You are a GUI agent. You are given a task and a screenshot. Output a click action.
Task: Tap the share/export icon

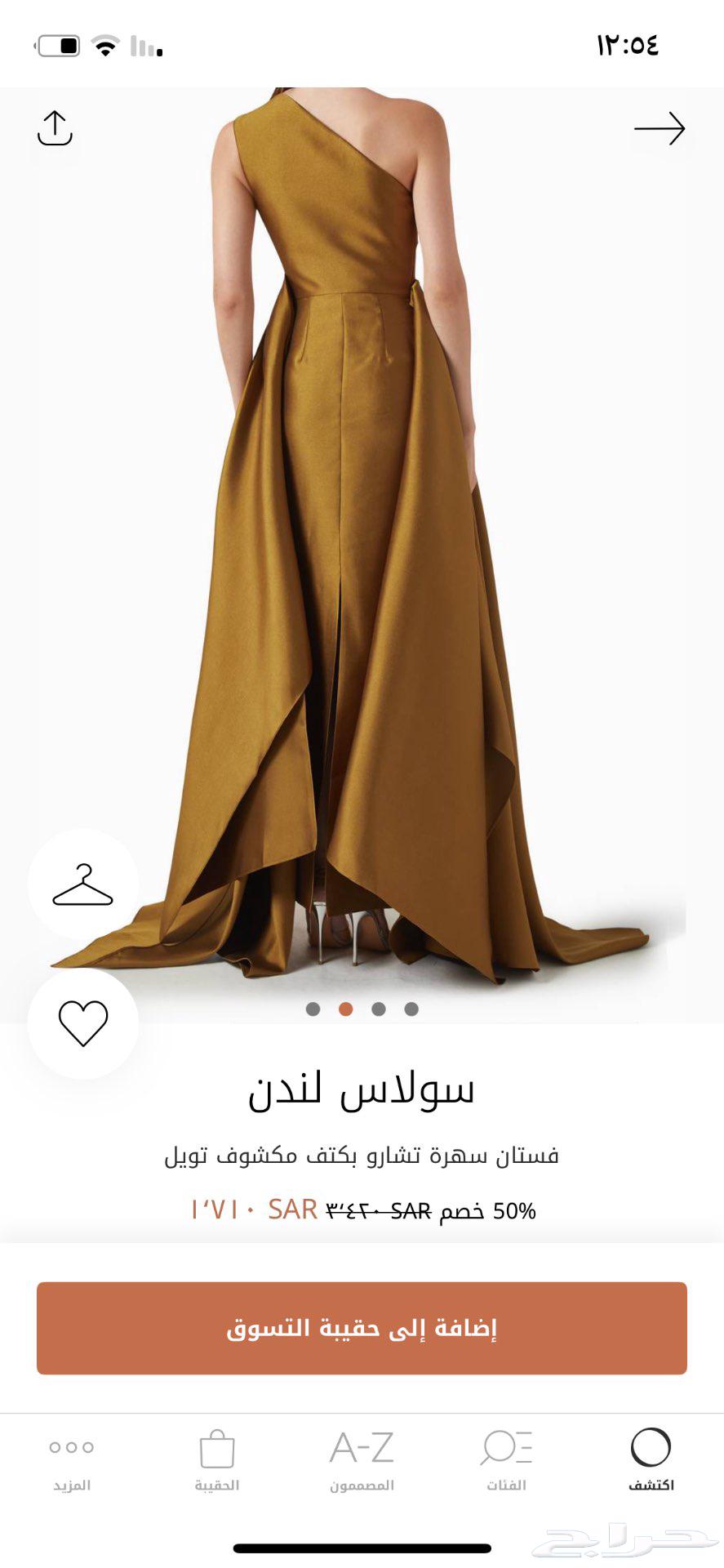pyautogui.click(x=56, y=127)
